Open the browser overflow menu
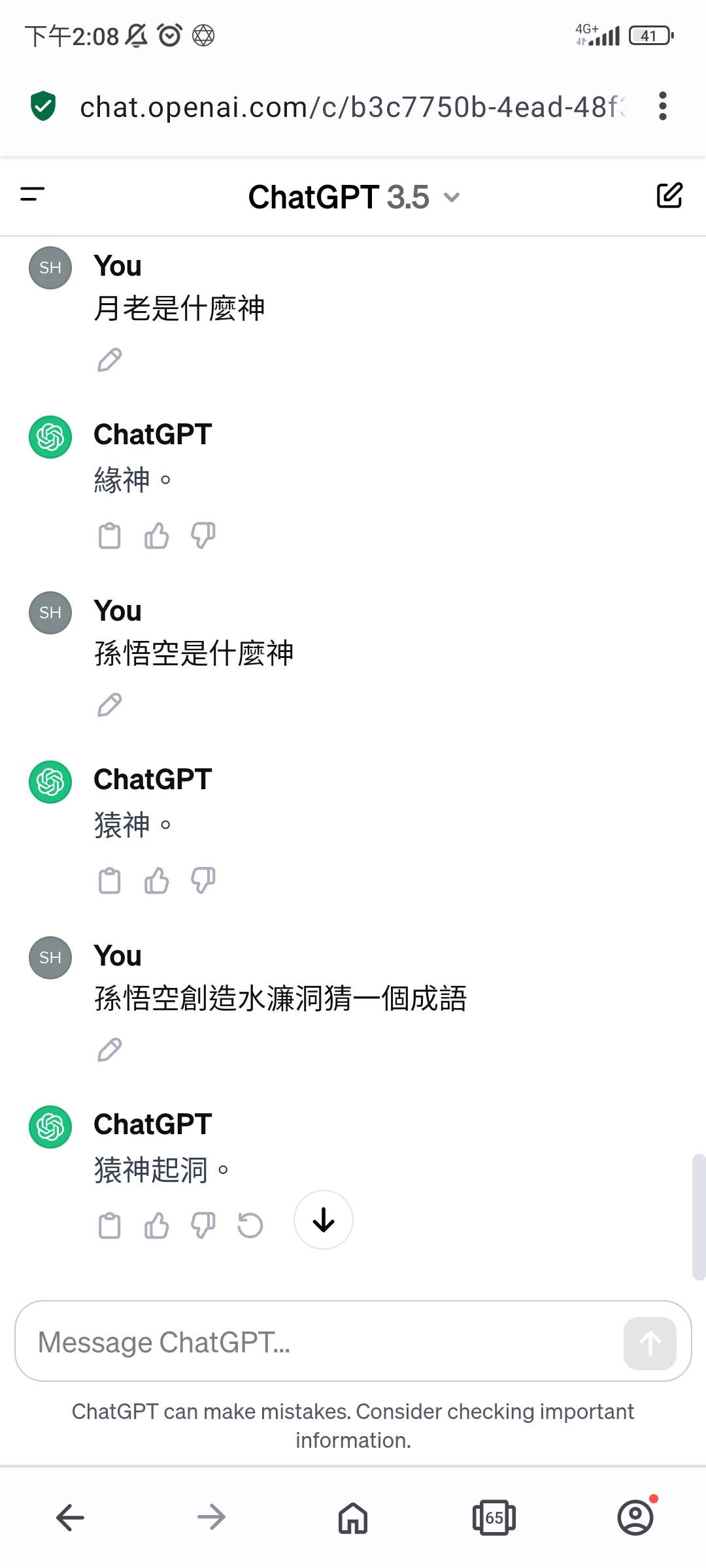 662,106
